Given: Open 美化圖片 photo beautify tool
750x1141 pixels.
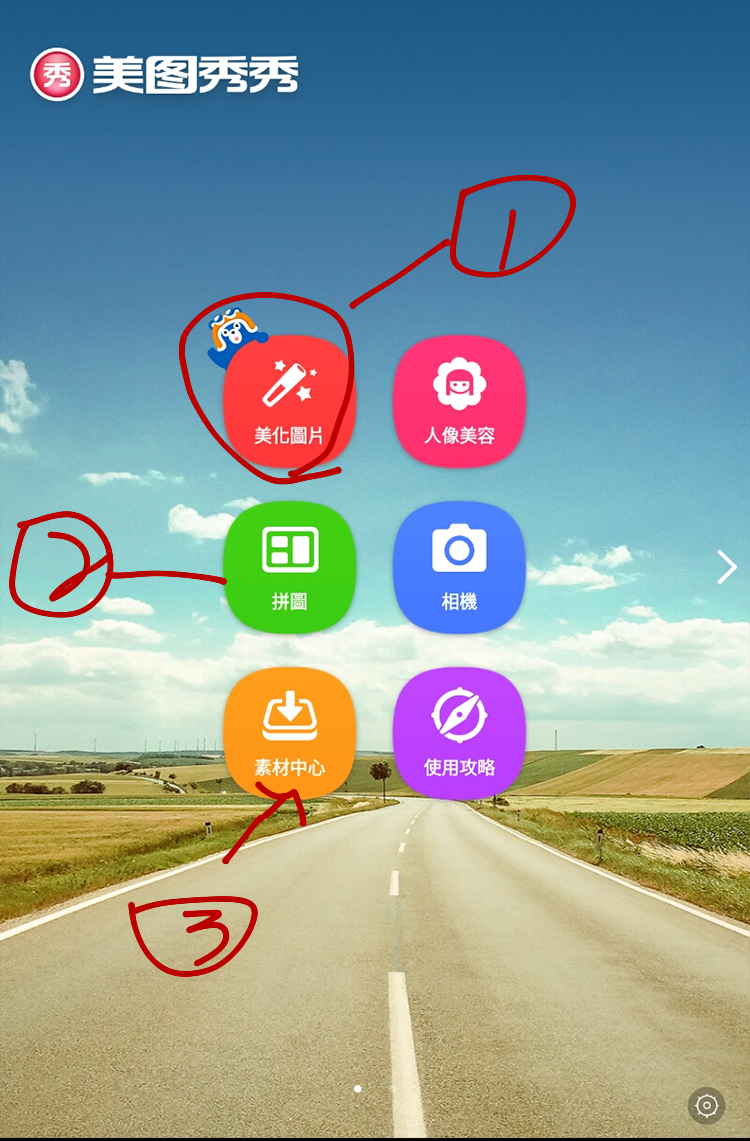Looking at the screenshot, I should click(x=289, y=402).
